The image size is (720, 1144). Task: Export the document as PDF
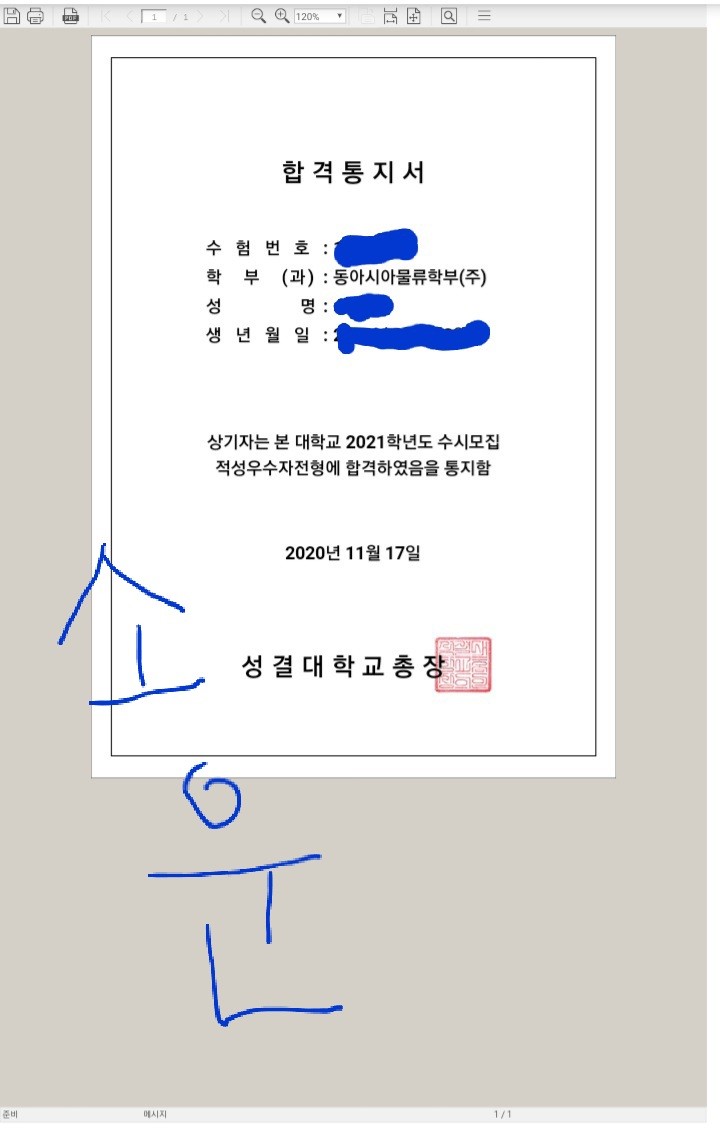click(x=70, y=16)
